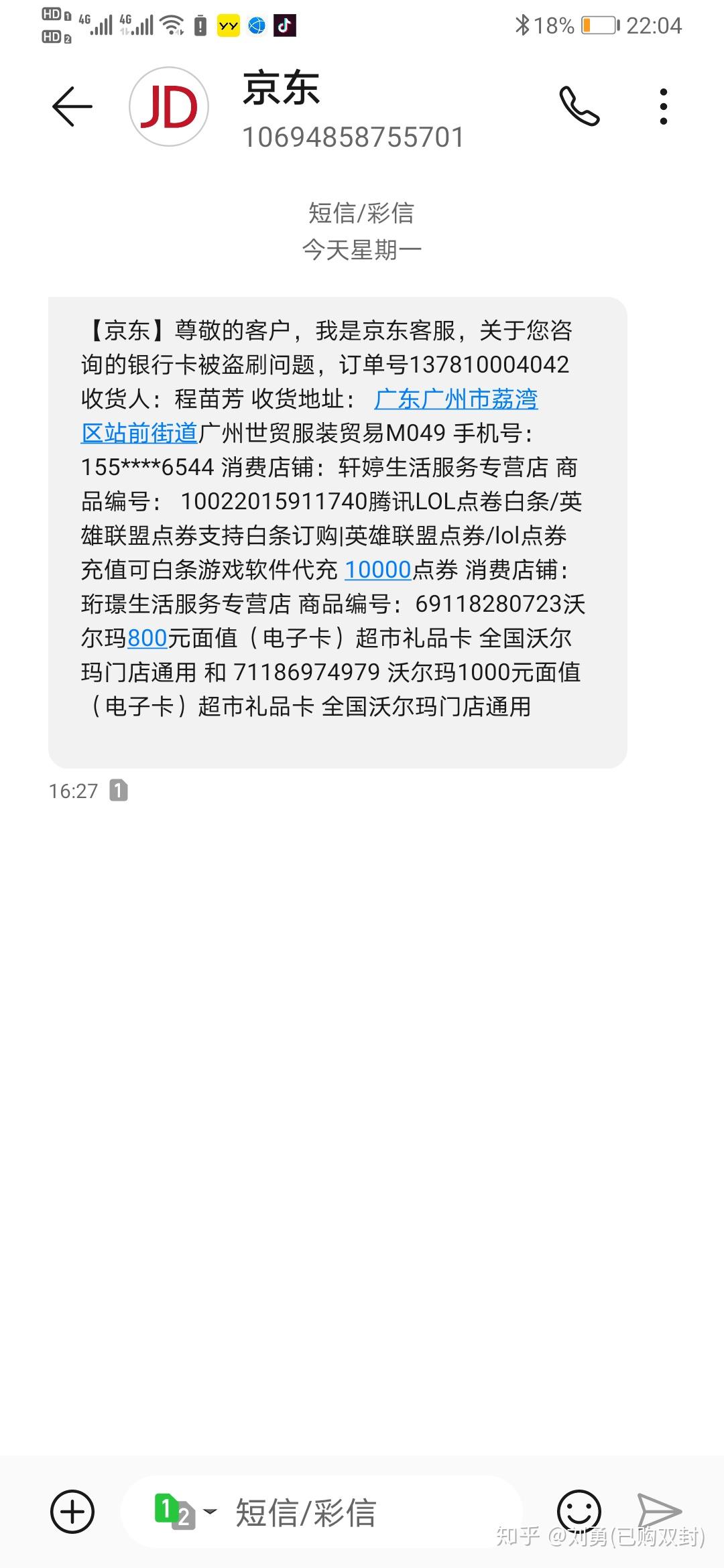Send the message with the arrow icon
Viewport: 724px width, 1568px height.
pos(658,1510)
